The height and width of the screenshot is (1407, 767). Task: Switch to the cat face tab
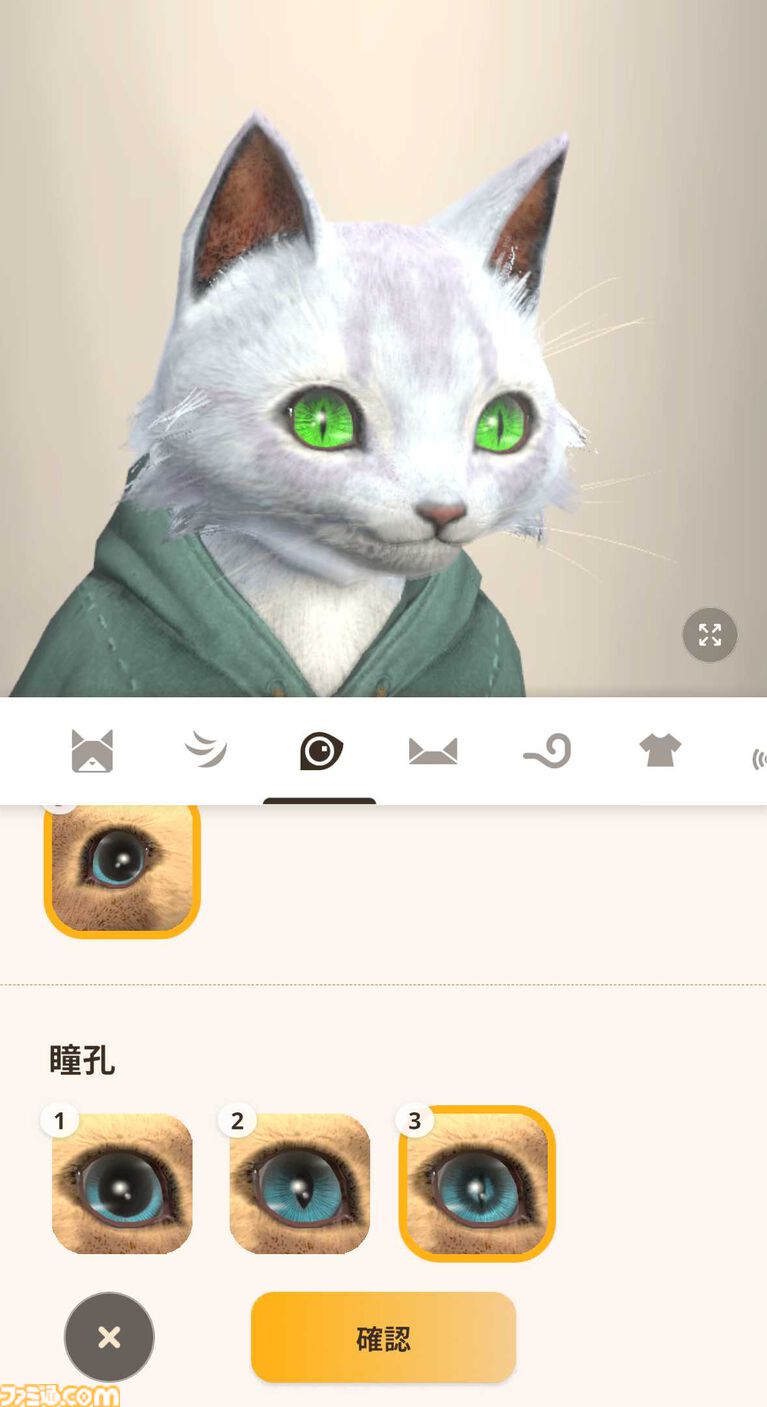[92, 751]
